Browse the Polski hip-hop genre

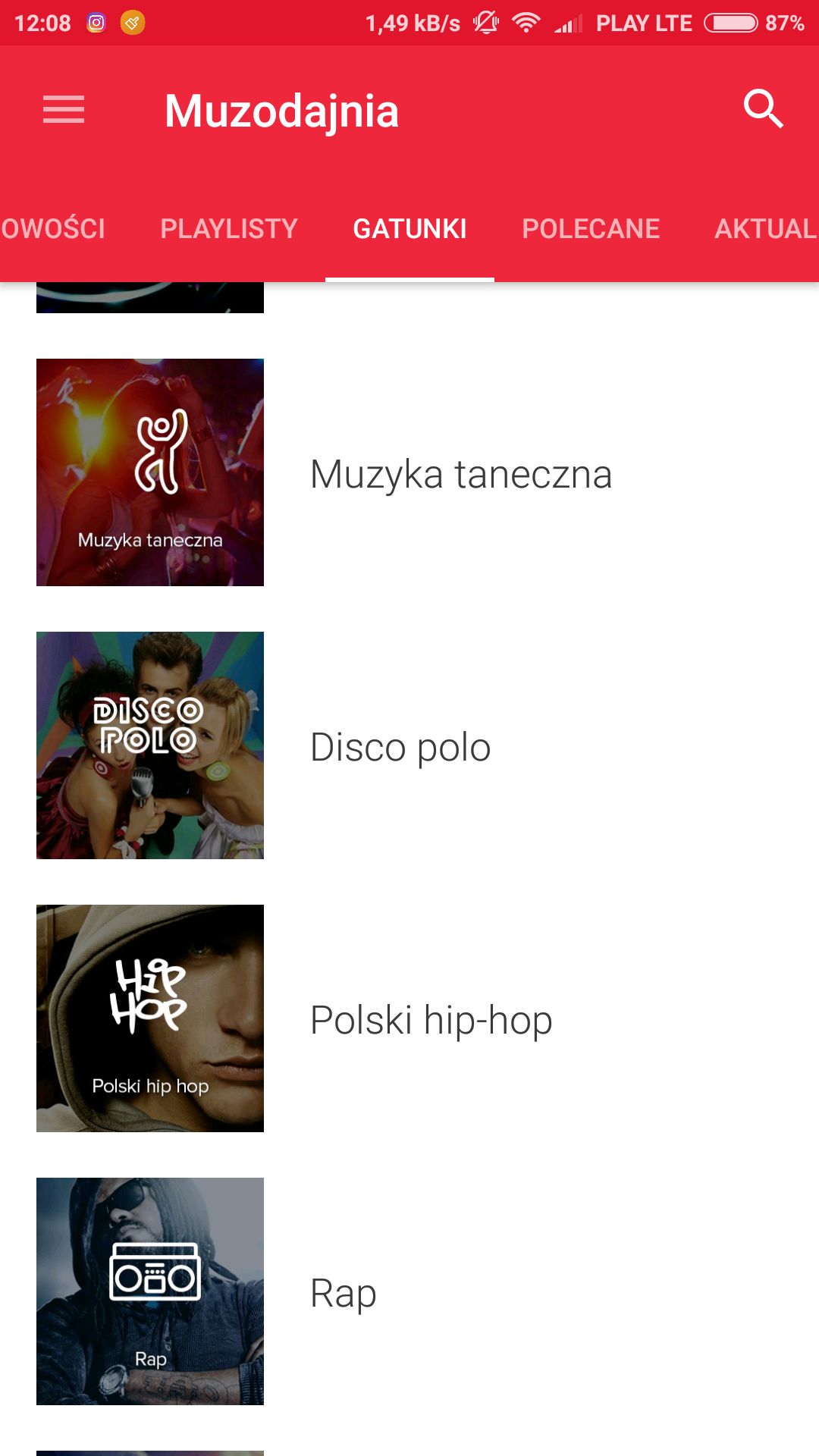click(409, 1018)
